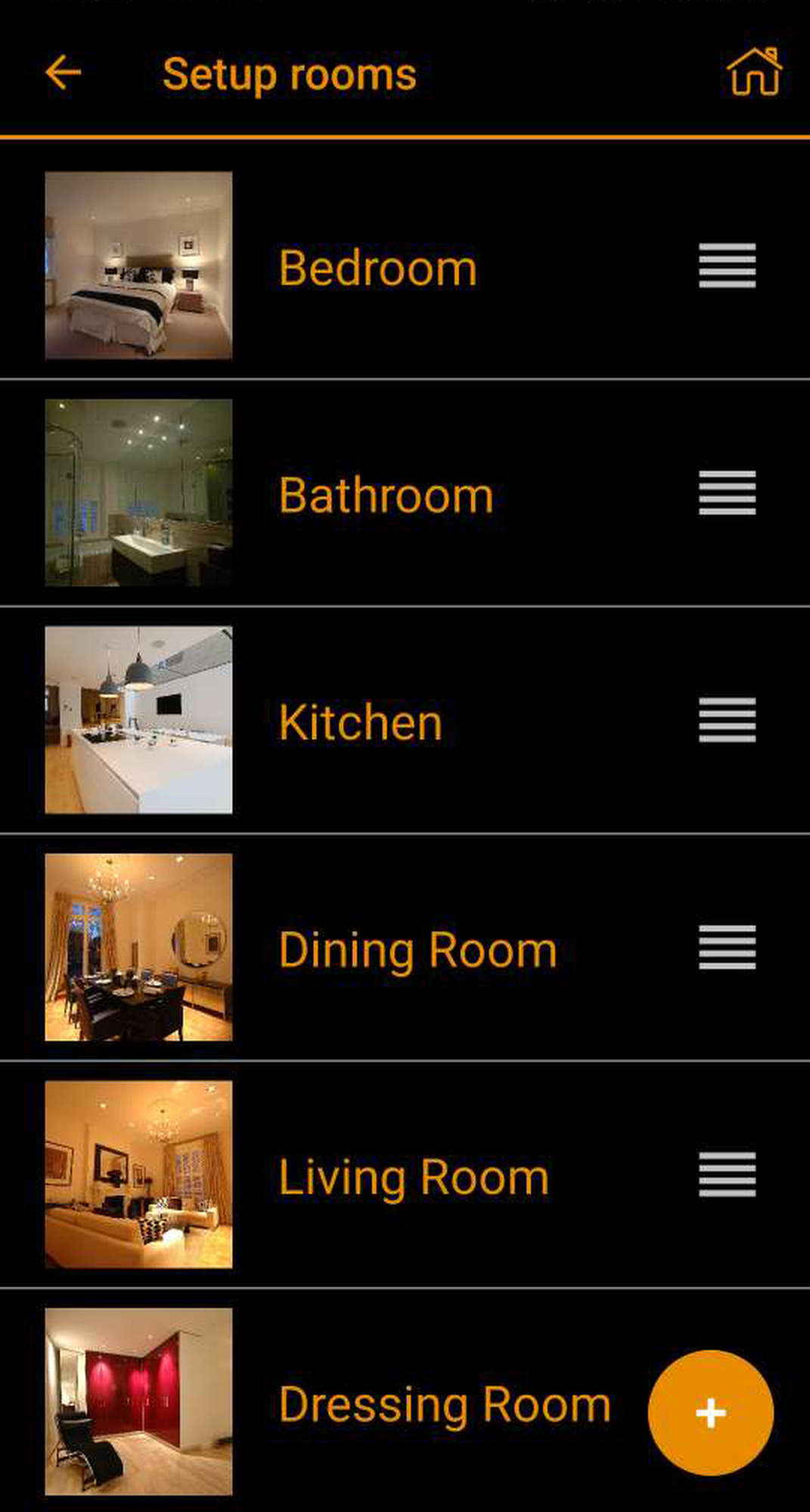Viewport: 810px width, 1512px height.
Task: Click the back arrow to leave Setup rooms
Action: click(62, 73)
